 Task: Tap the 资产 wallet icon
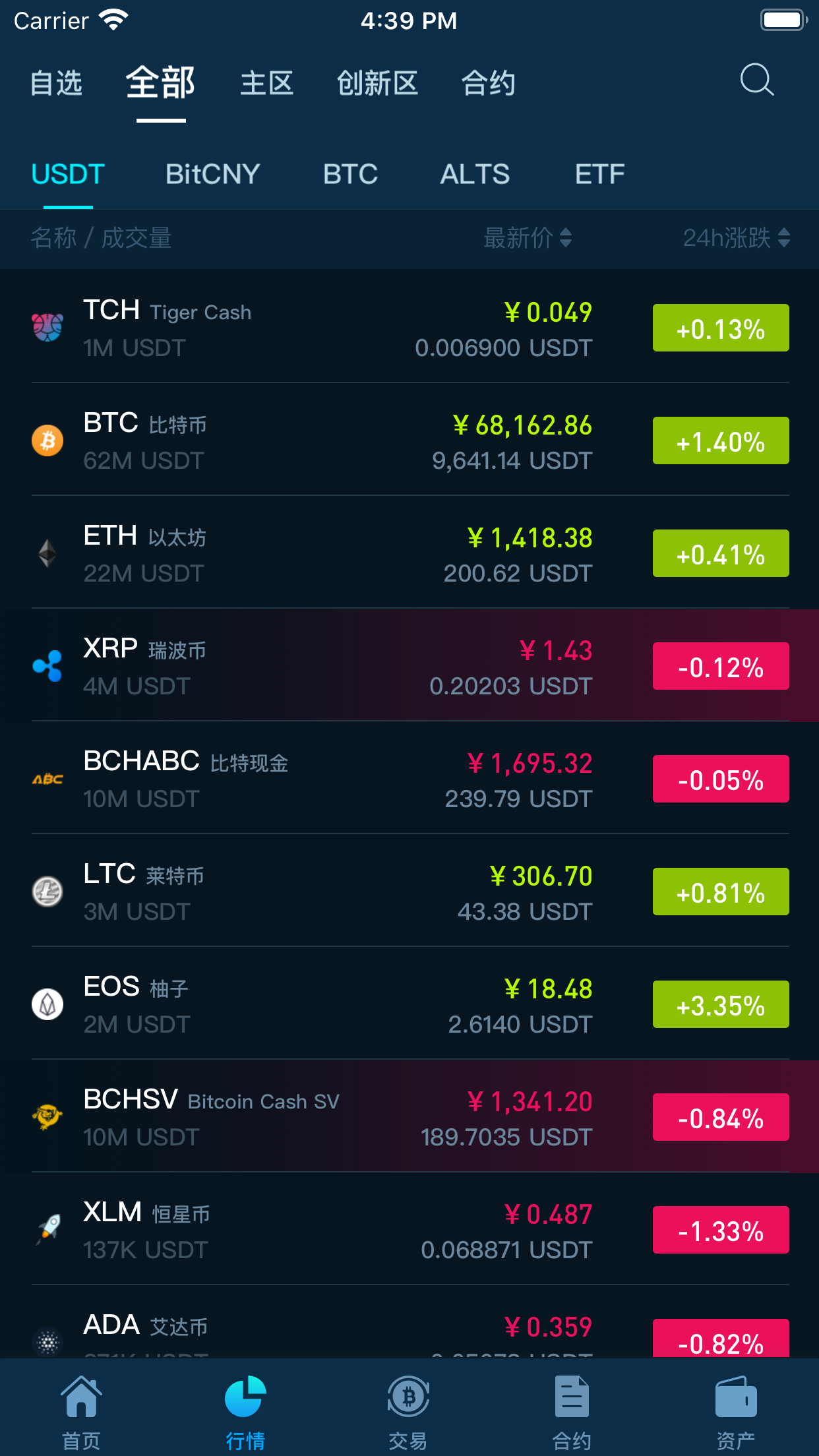[x=737, y=1395]
